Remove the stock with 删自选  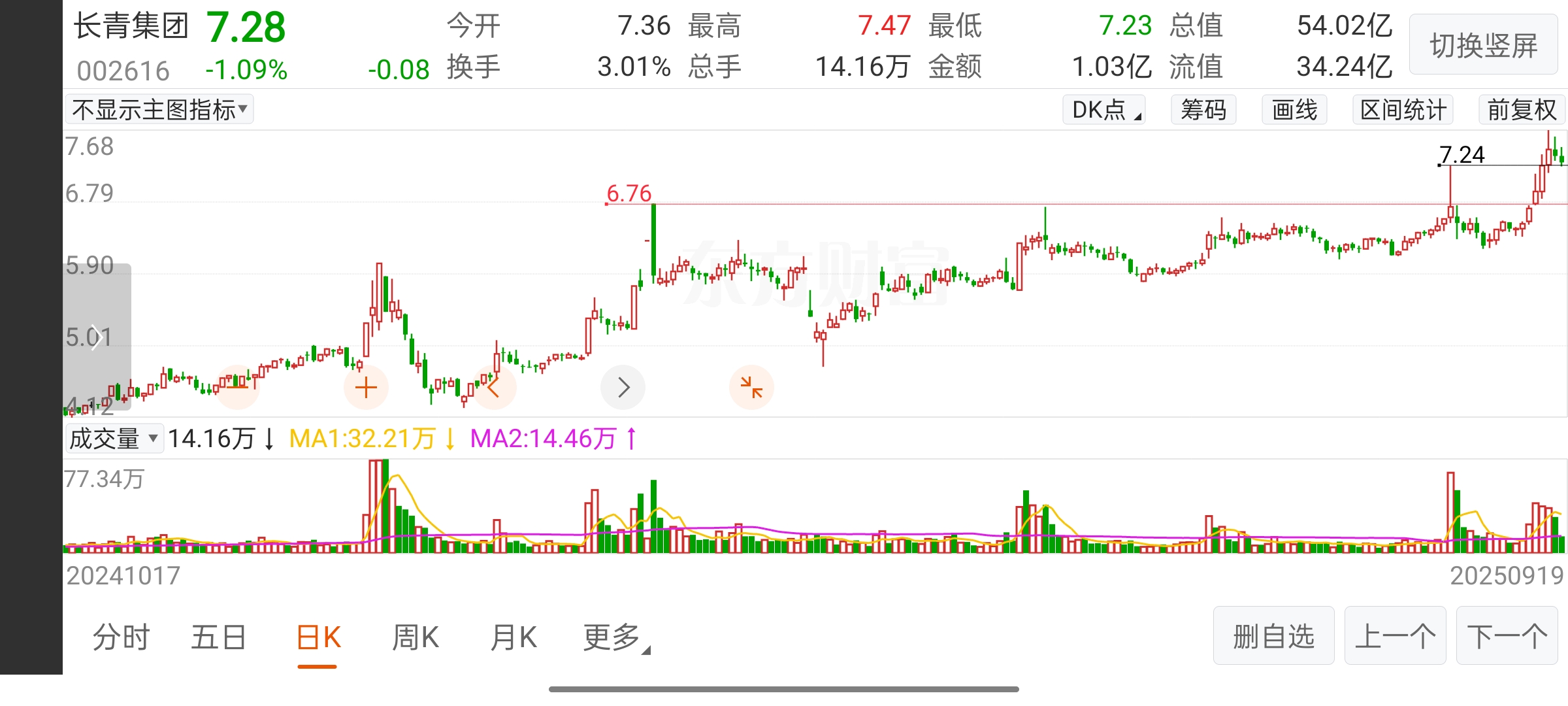click(1273, 635)
